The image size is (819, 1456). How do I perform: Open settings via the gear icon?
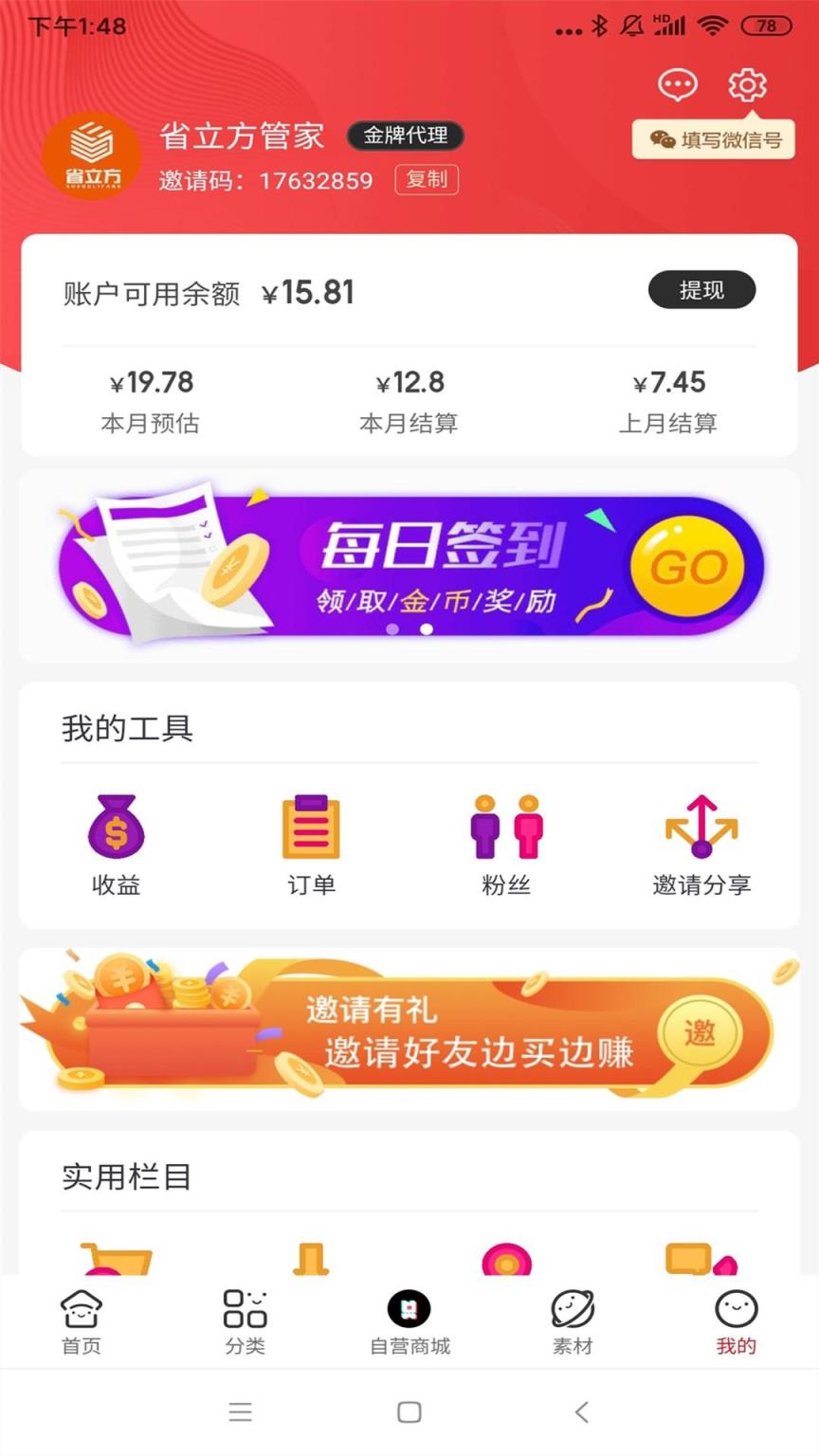748,84
